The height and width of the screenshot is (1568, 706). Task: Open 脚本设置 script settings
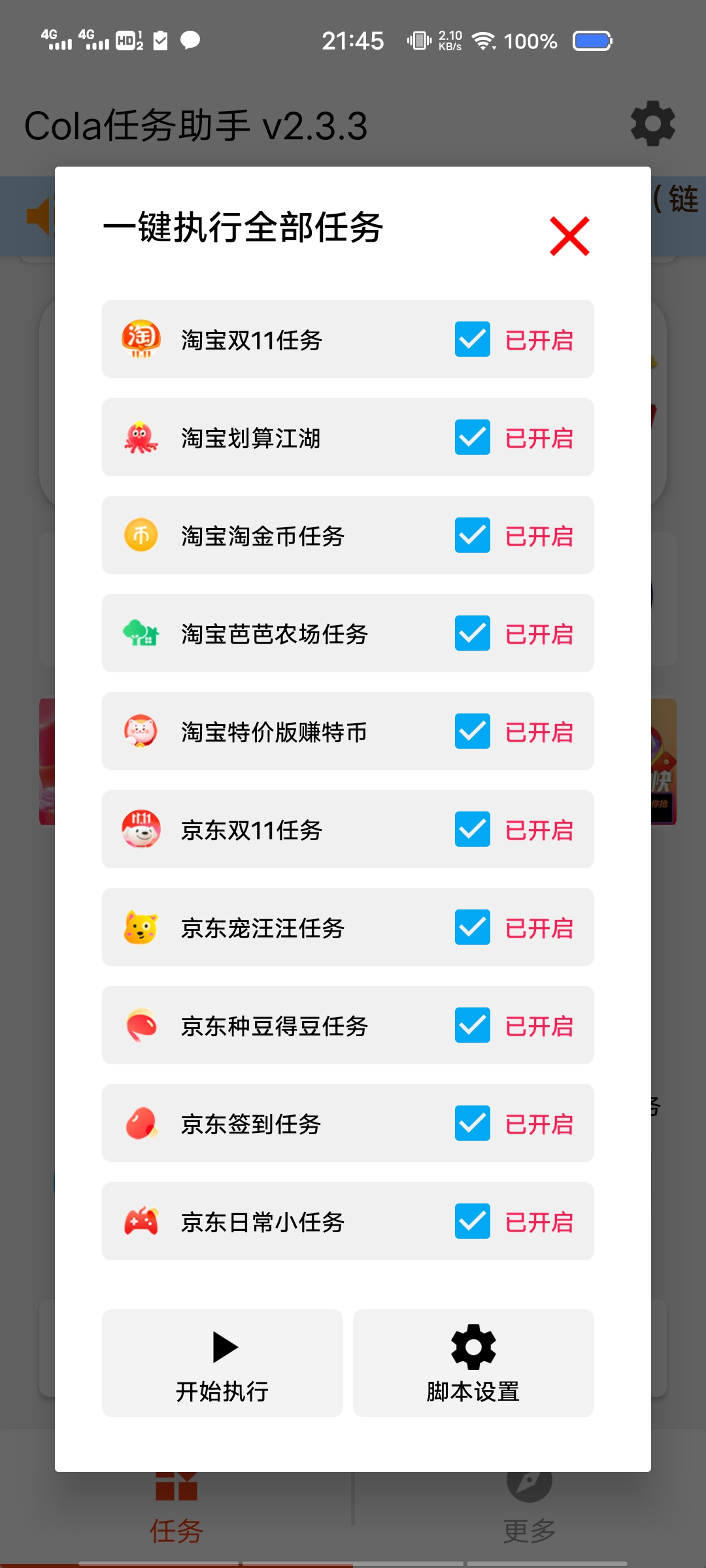[473, 1363]
